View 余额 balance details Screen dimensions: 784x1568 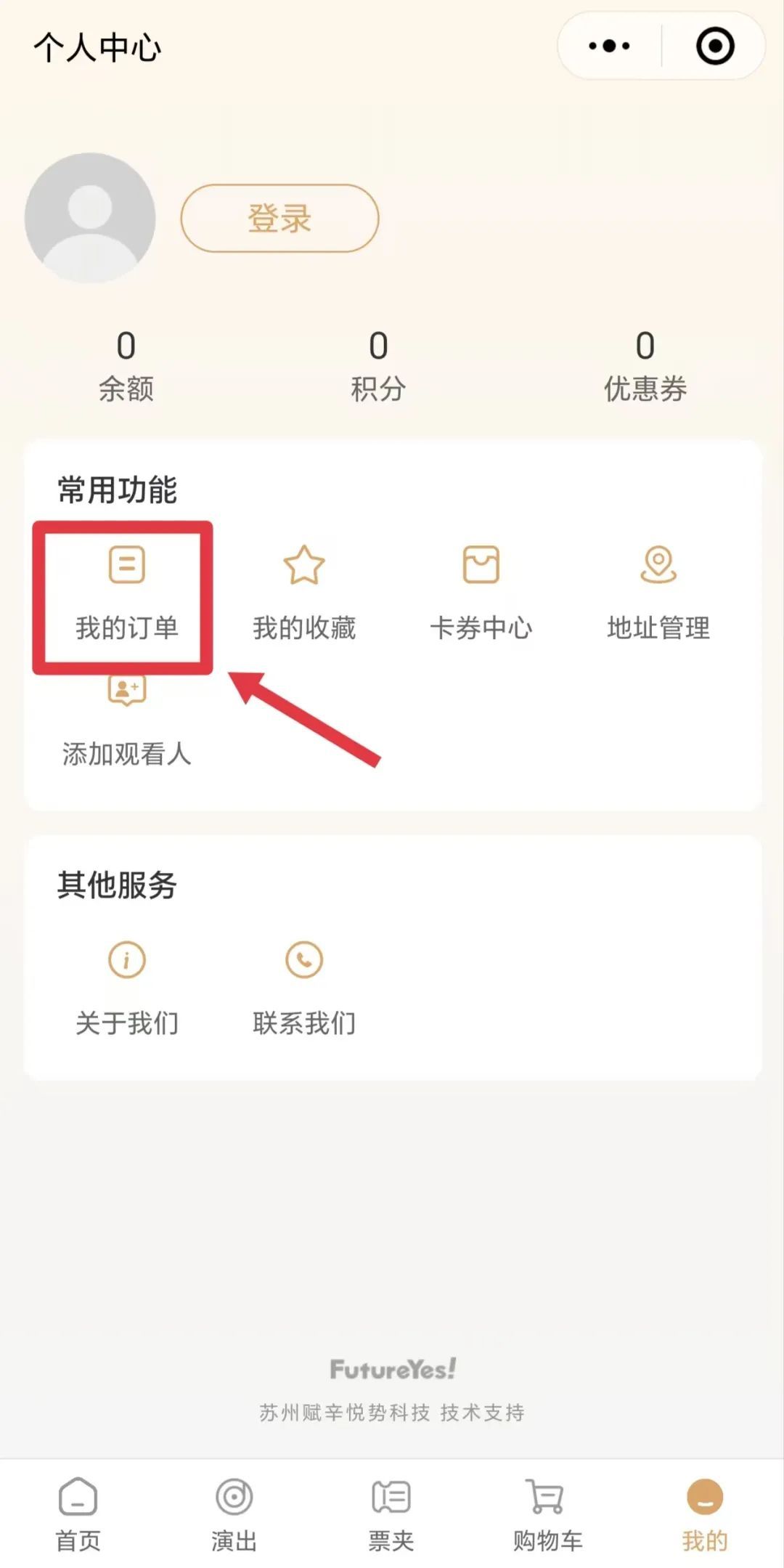[x=126, y=365]
